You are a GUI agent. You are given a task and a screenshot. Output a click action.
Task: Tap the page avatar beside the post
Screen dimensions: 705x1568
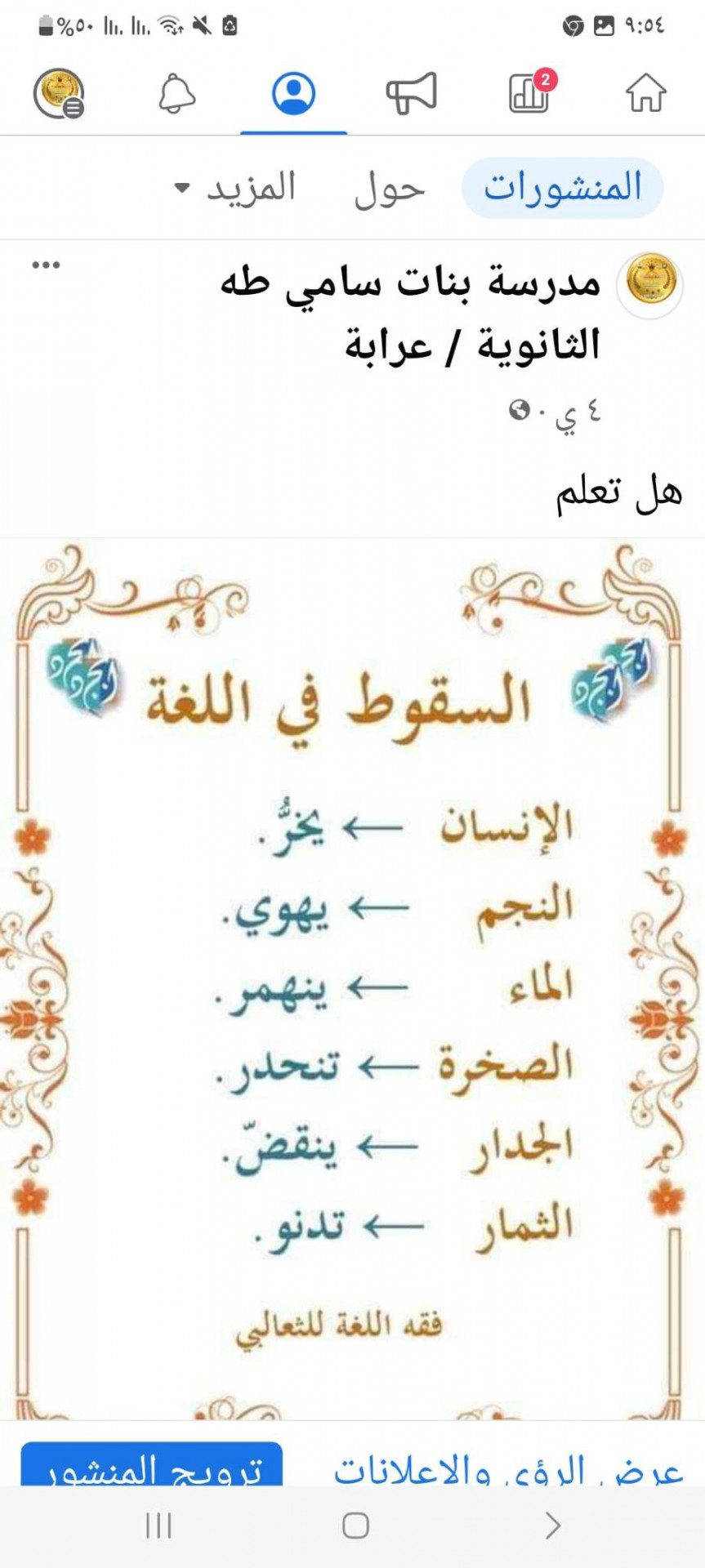click(x=650, y=284)
